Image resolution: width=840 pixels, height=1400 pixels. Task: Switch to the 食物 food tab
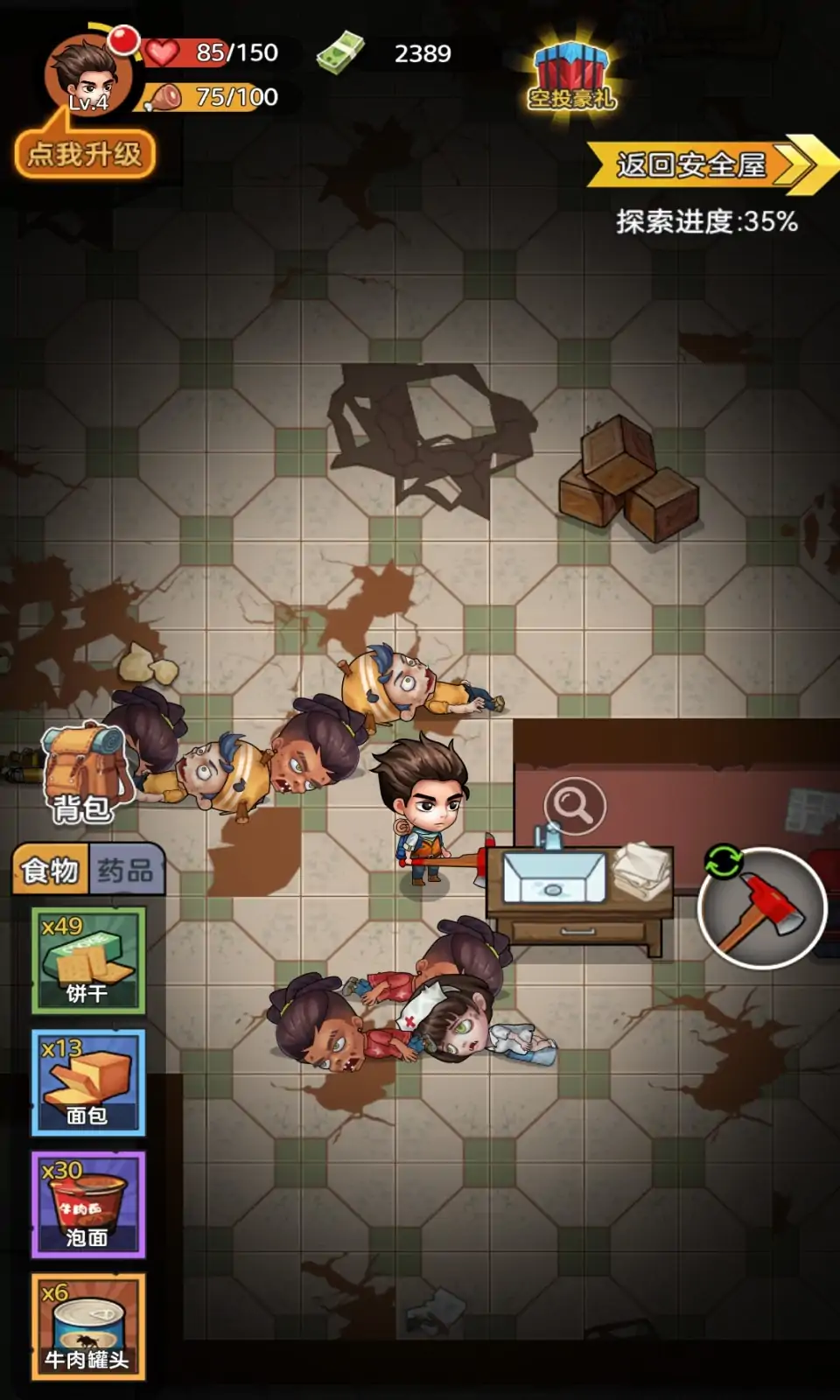pos(51,870)
